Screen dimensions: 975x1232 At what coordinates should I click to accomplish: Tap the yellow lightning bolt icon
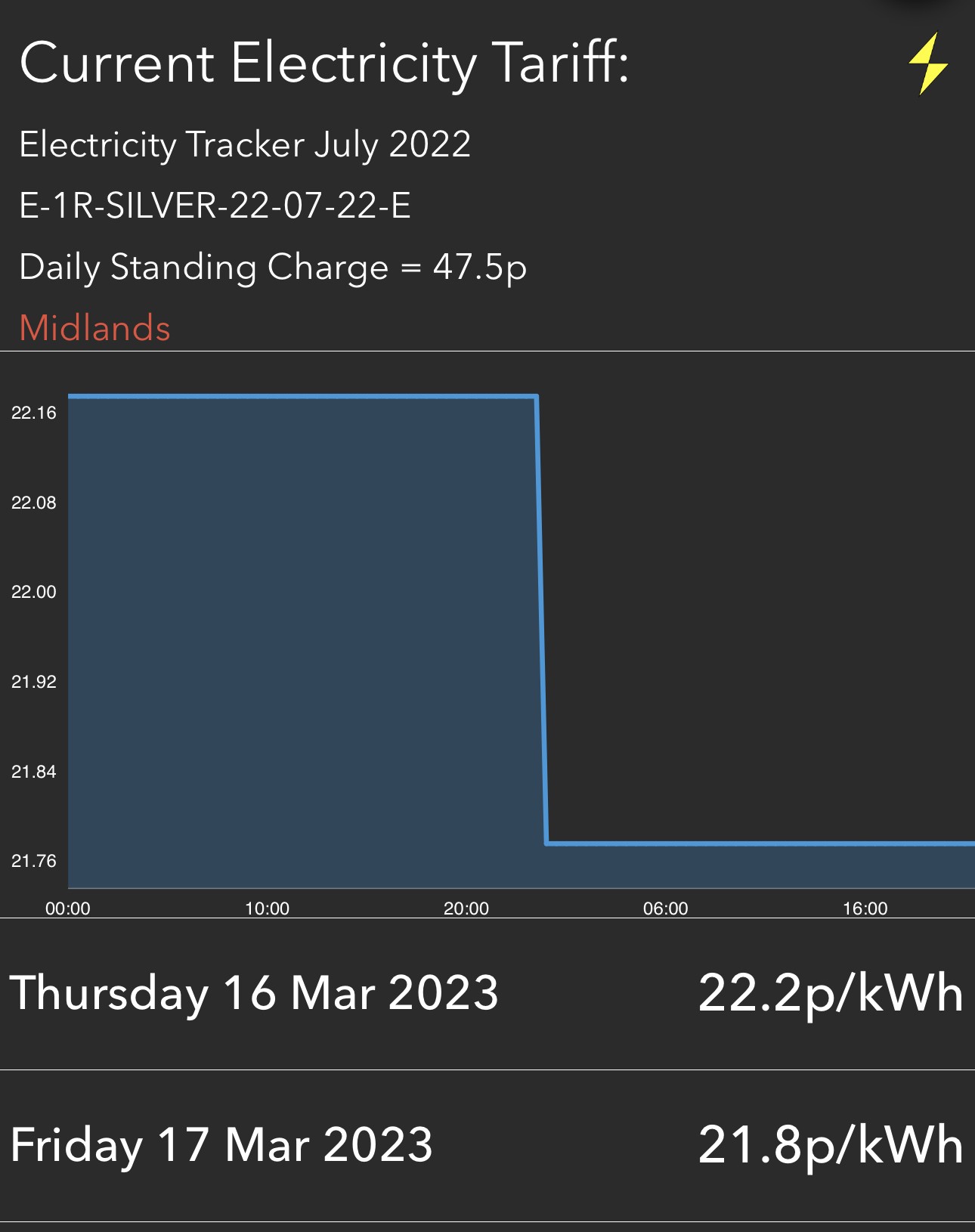point(928,63)
